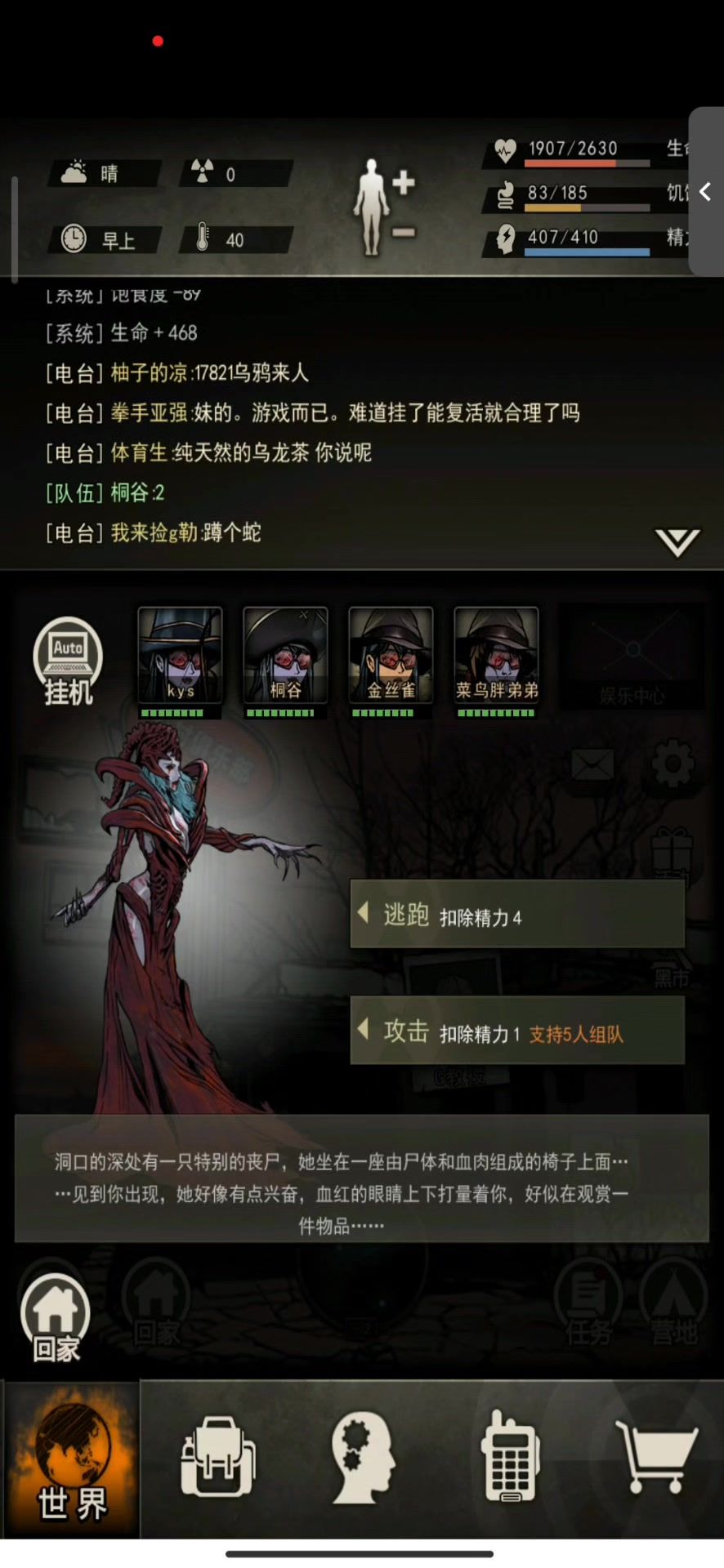This screenshot has height=1568, width=724.
Task: Open teammate kys portrait
Action: 180,657
